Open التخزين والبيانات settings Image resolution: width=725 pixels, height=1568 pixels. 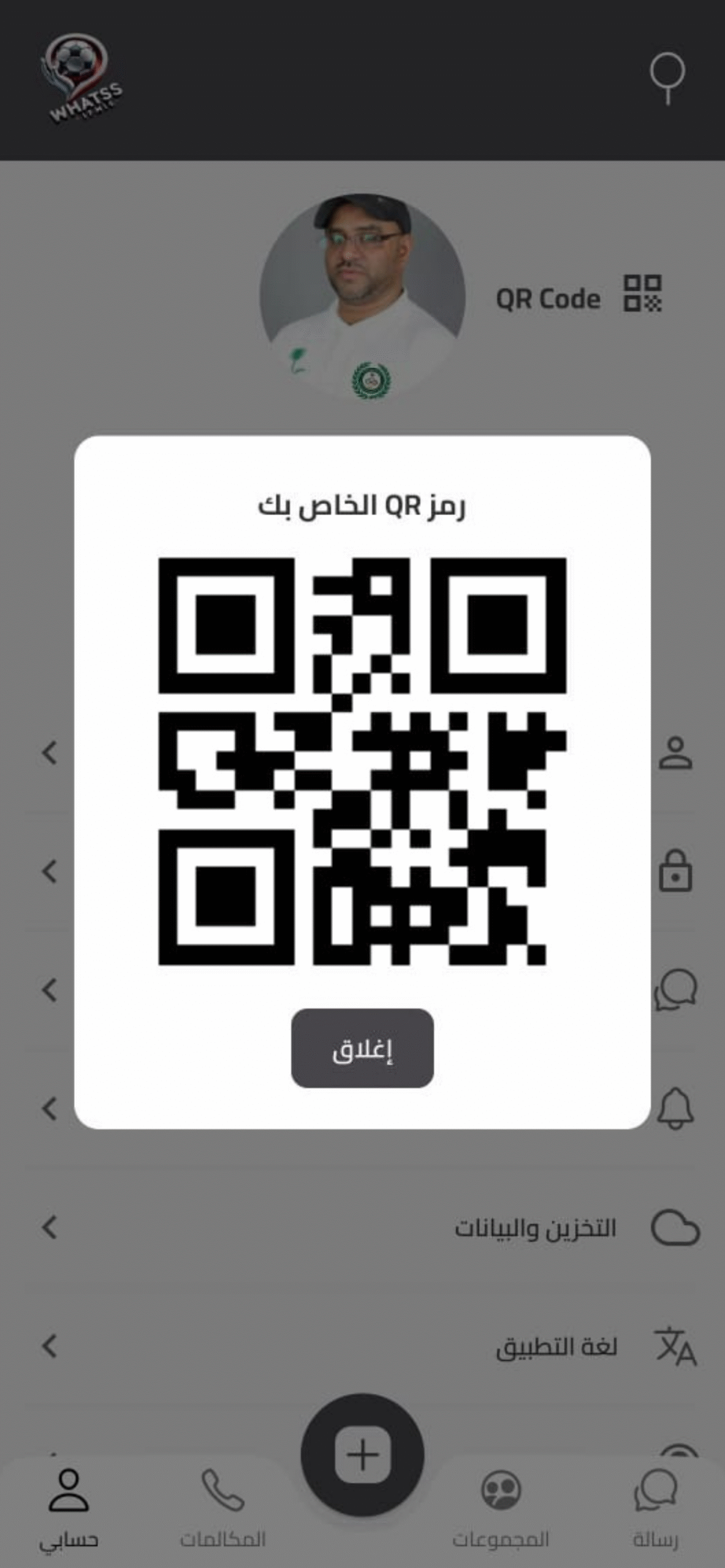(x=535, y=1227)
